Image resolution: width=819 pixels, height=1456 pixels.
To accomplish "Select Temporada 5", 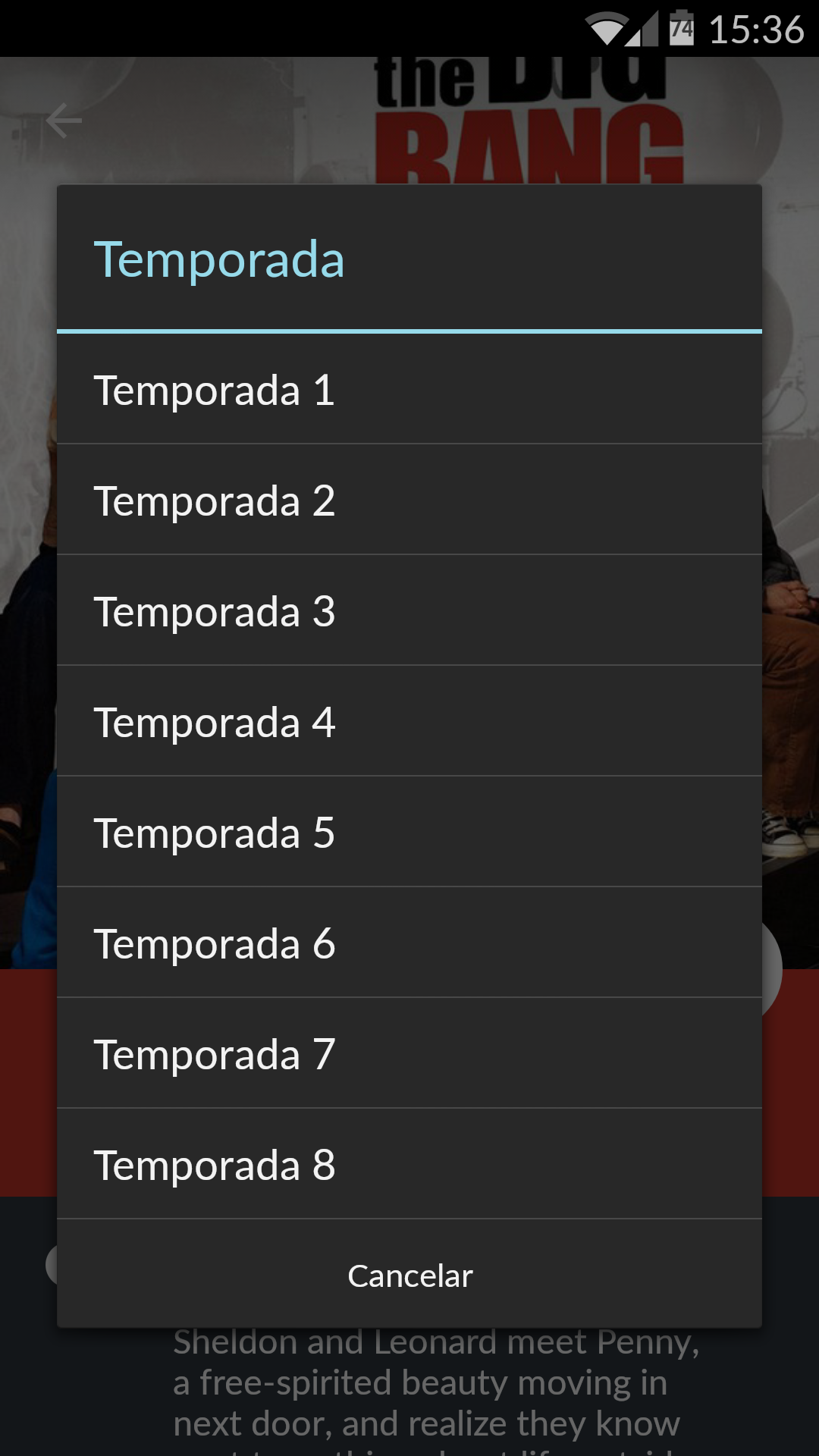I will 409,832.
